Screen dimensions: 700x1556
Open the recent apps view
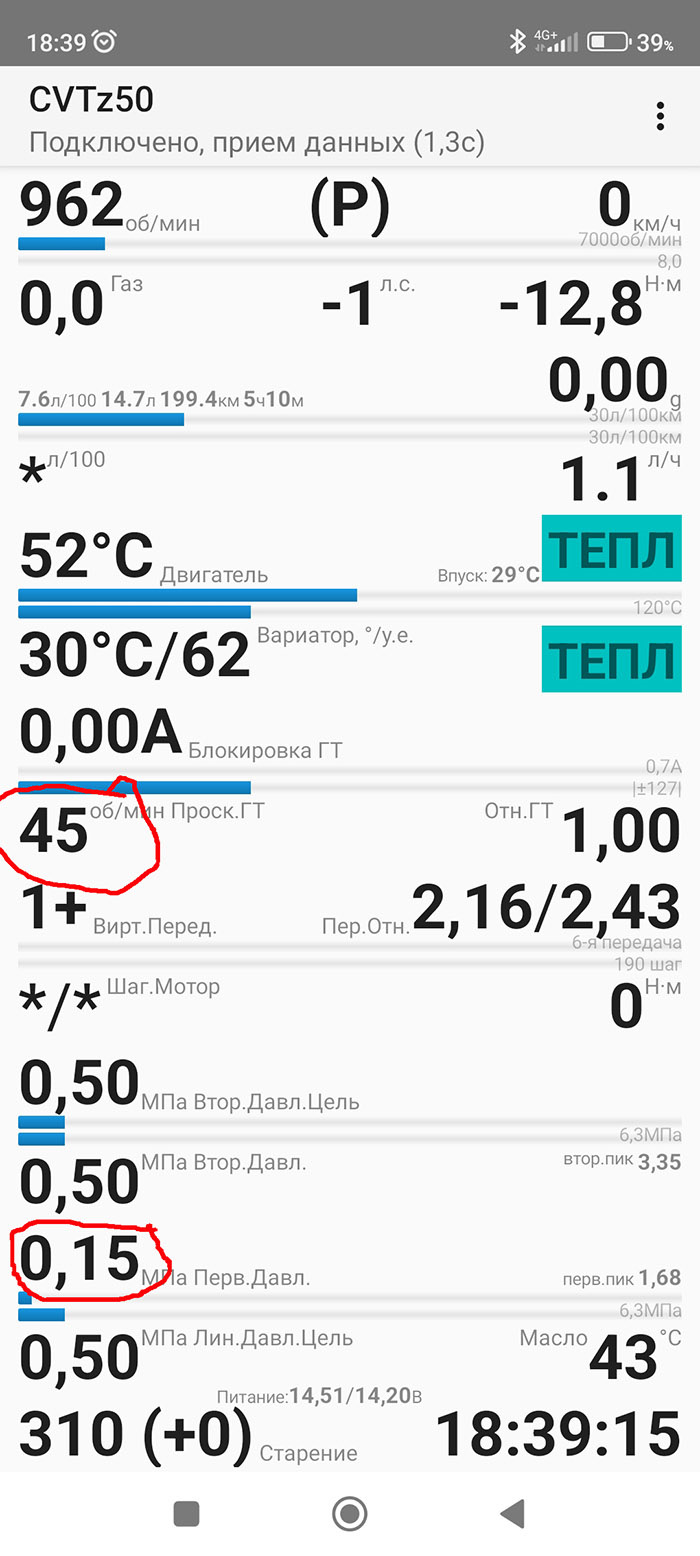(x=187, y=1513)
